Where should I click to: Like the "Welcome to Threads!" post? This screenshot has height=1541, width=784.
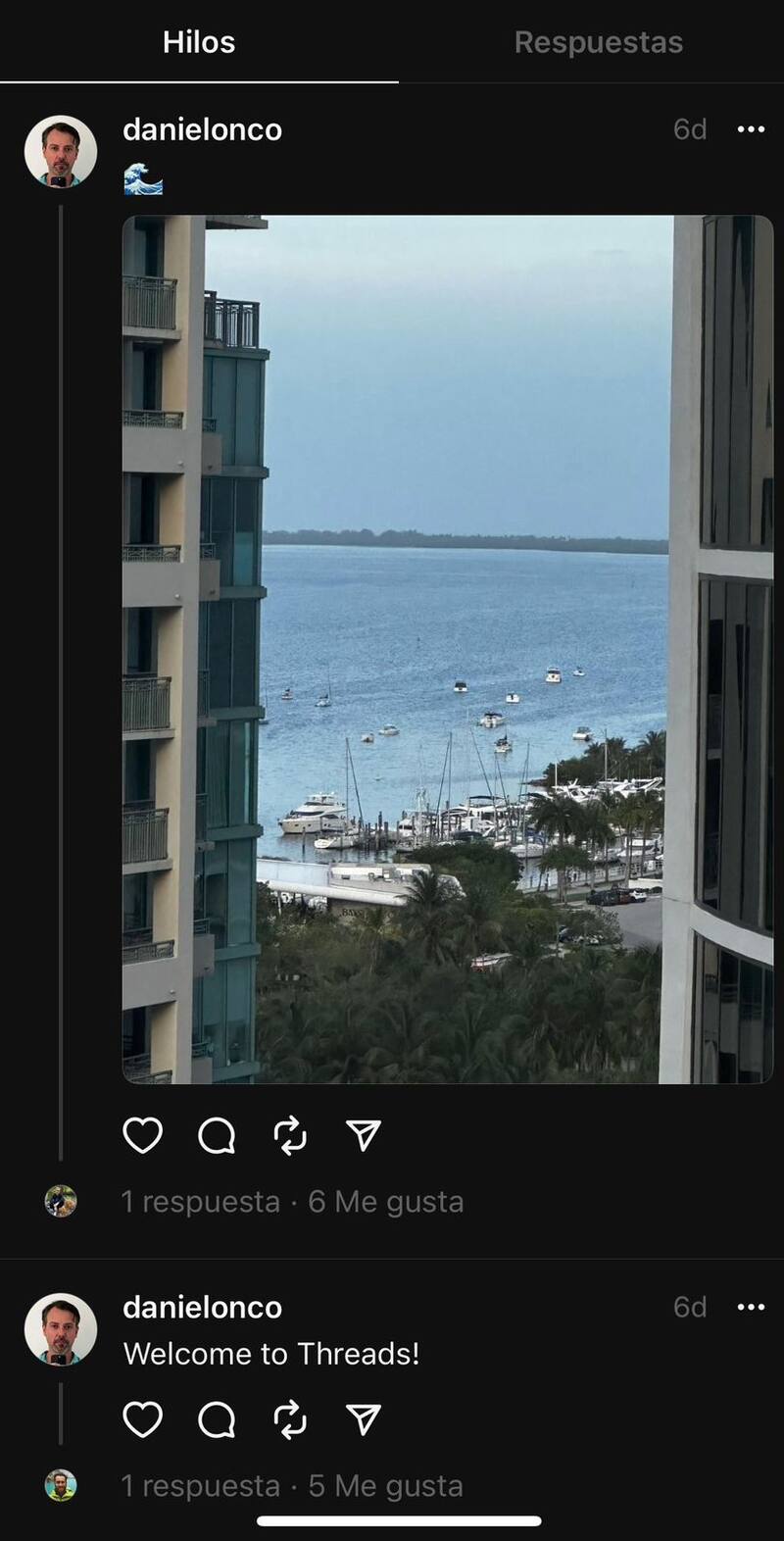pos(142,1419)
